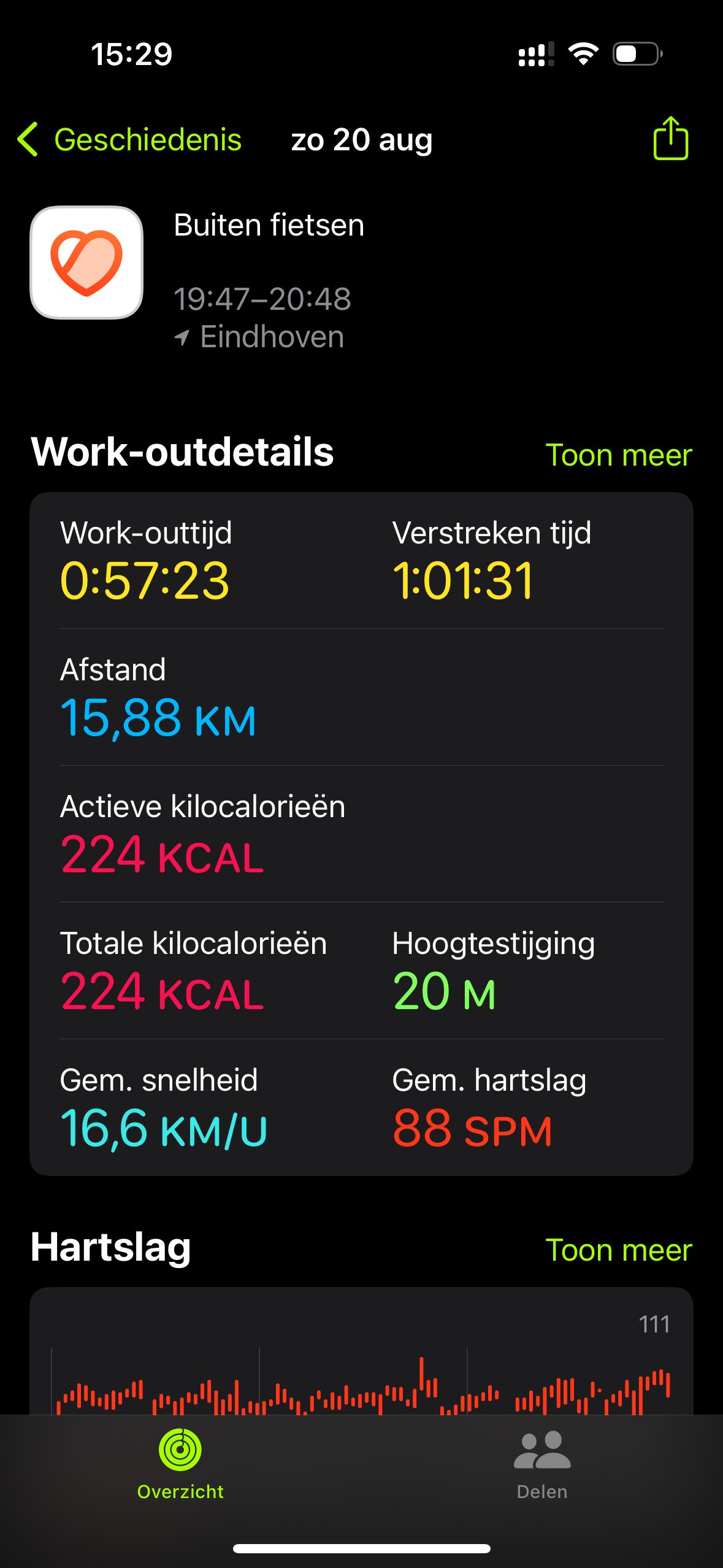Share this workout via the share icon
This screenshot has width=723, height=1568.
click(670, 139)
